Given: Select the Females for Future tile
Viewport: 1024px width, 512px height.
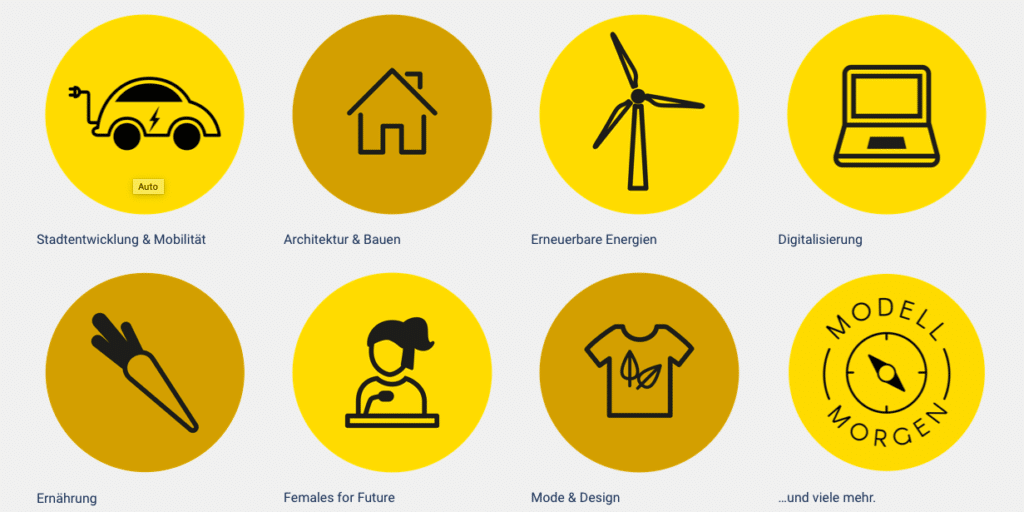Looking at the screenshot, I should (392, 372).
